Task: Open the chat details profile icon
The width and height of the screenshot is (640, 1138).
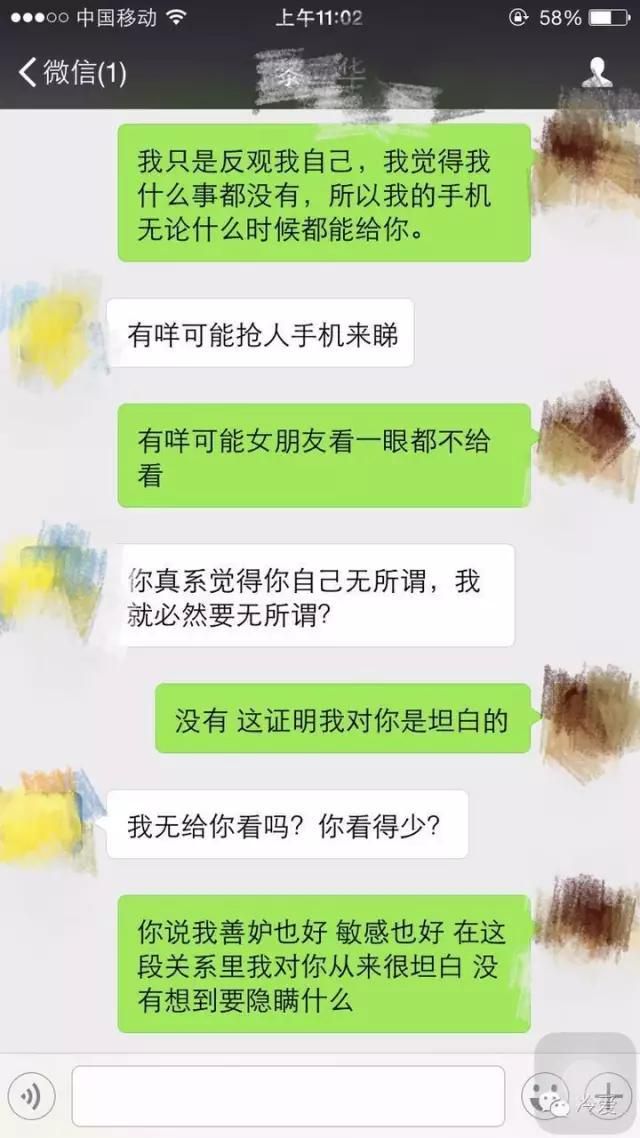Action: click(597, 72)
